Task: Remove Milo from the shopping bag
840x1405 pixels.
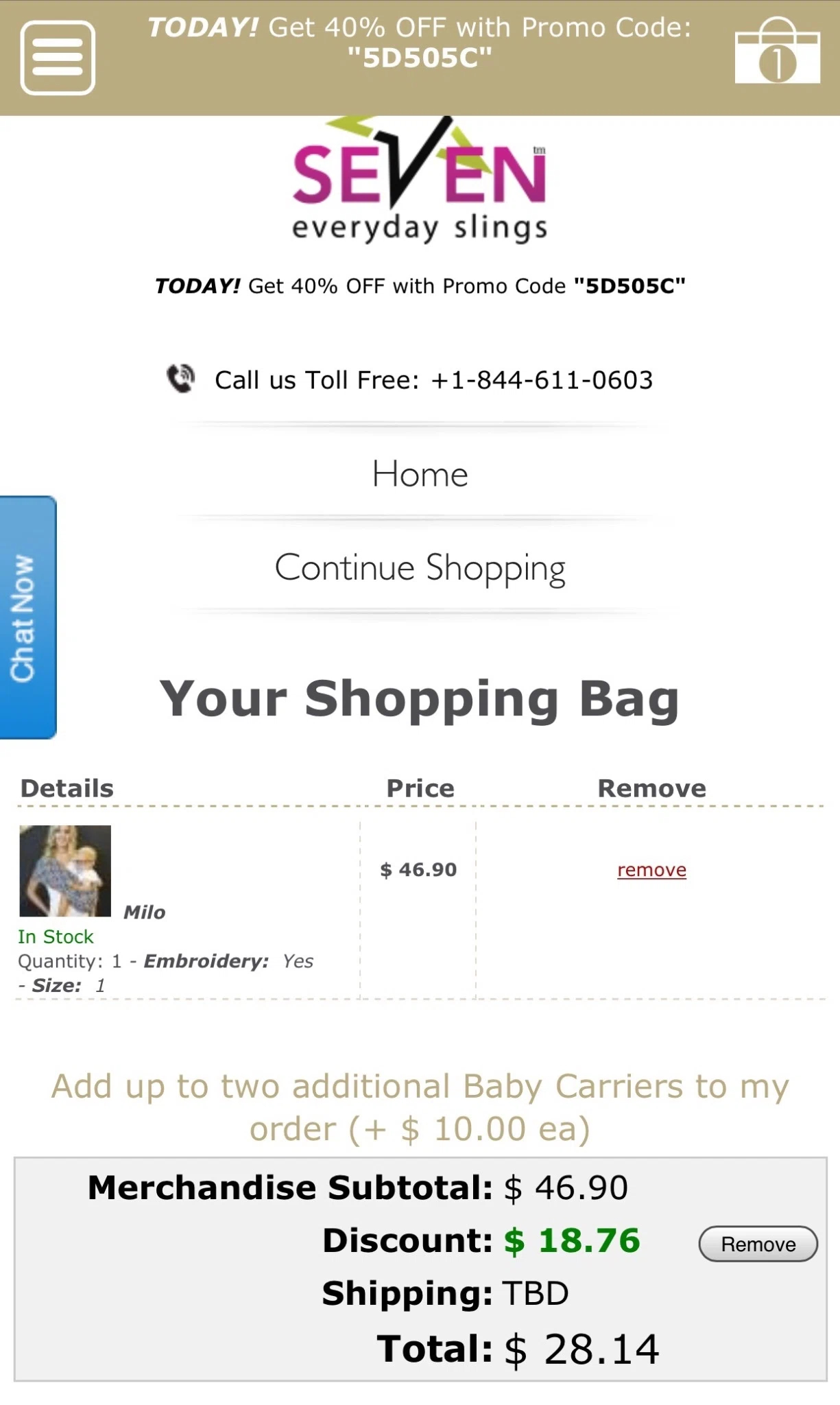Action: pyautogui.click(x=651, y=870)
